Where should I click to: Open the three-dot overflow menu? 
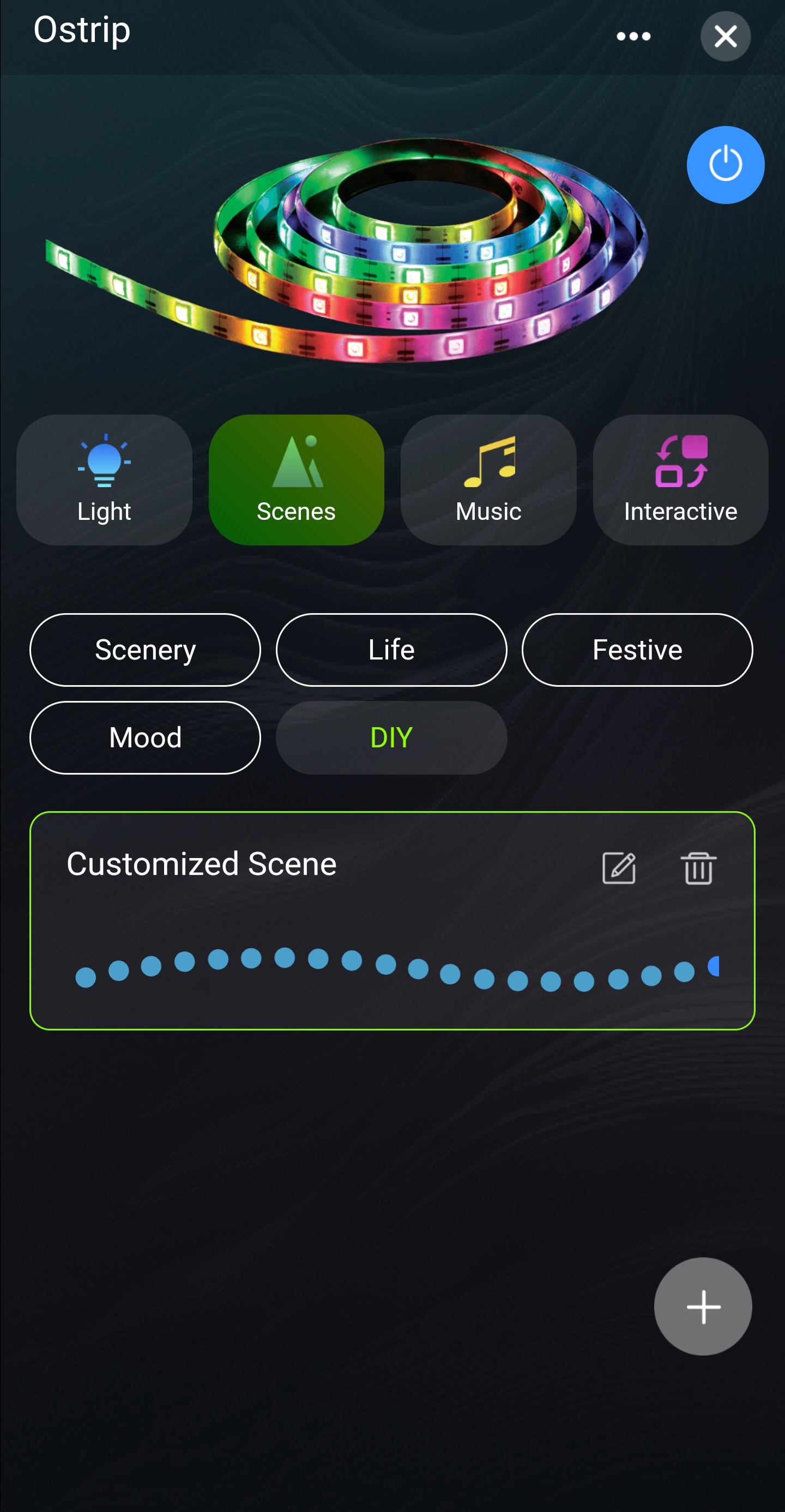633,37
